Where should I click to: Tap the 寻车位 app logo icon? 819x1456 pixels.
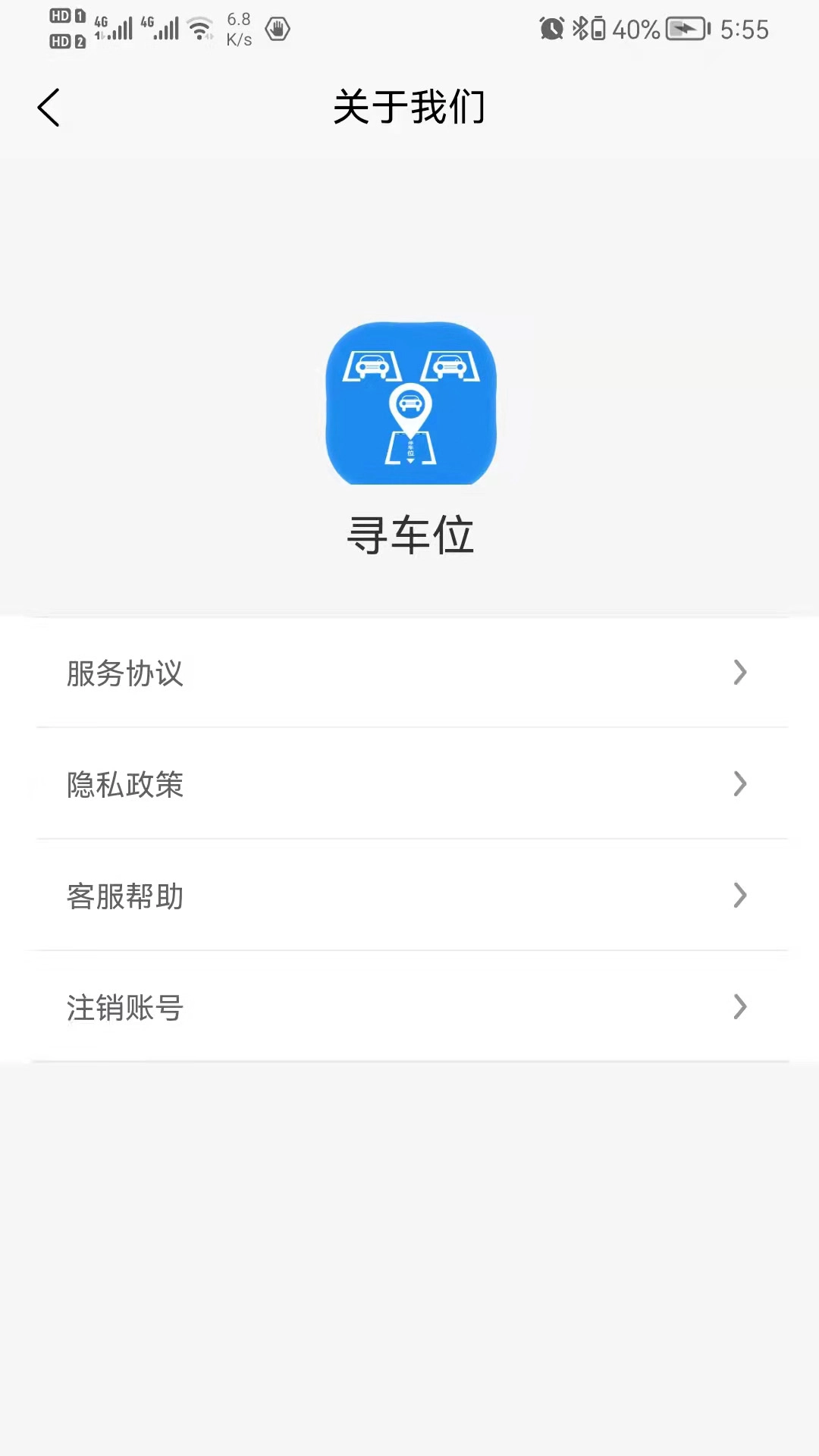coord(409,404)
